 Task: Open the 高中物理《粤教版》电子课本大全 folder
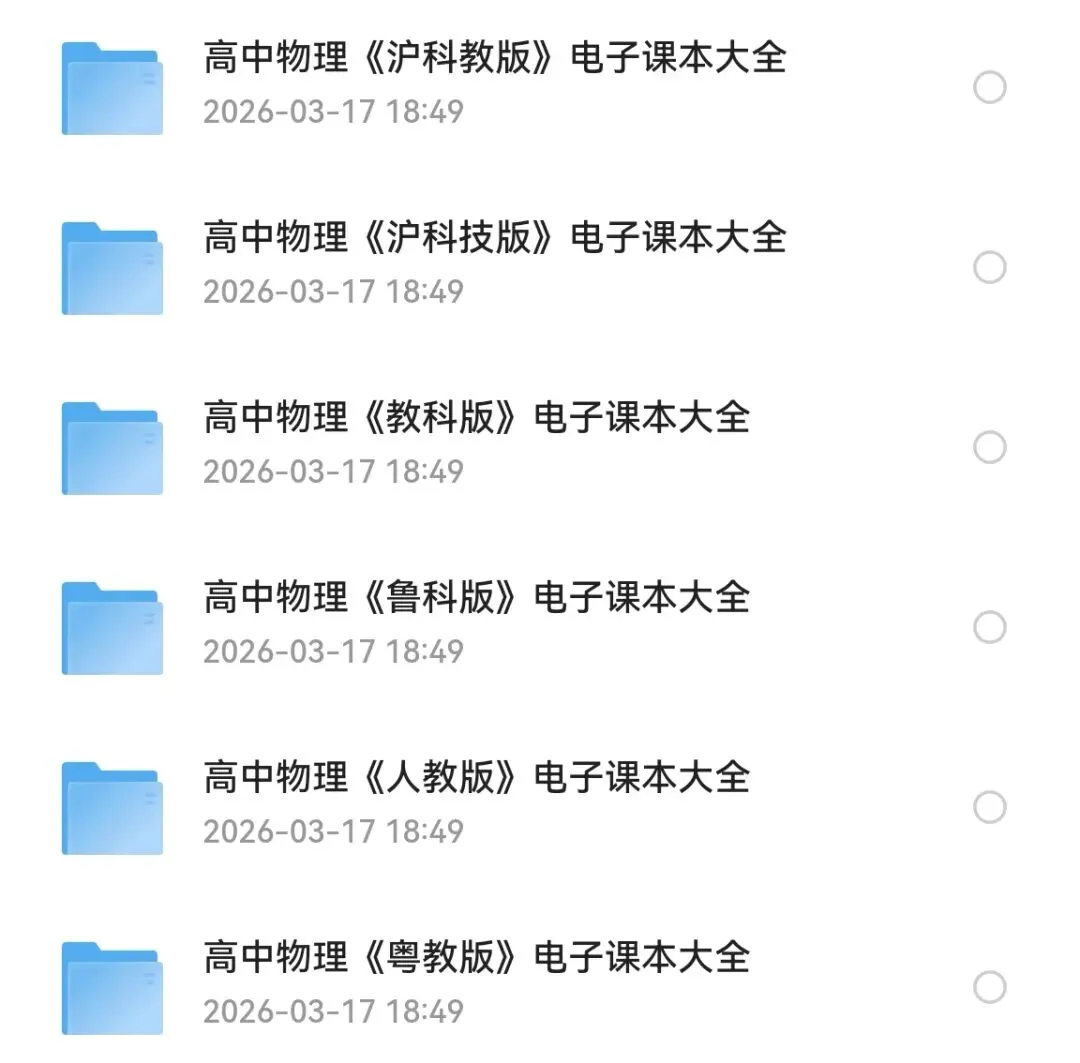click(476, 958)
